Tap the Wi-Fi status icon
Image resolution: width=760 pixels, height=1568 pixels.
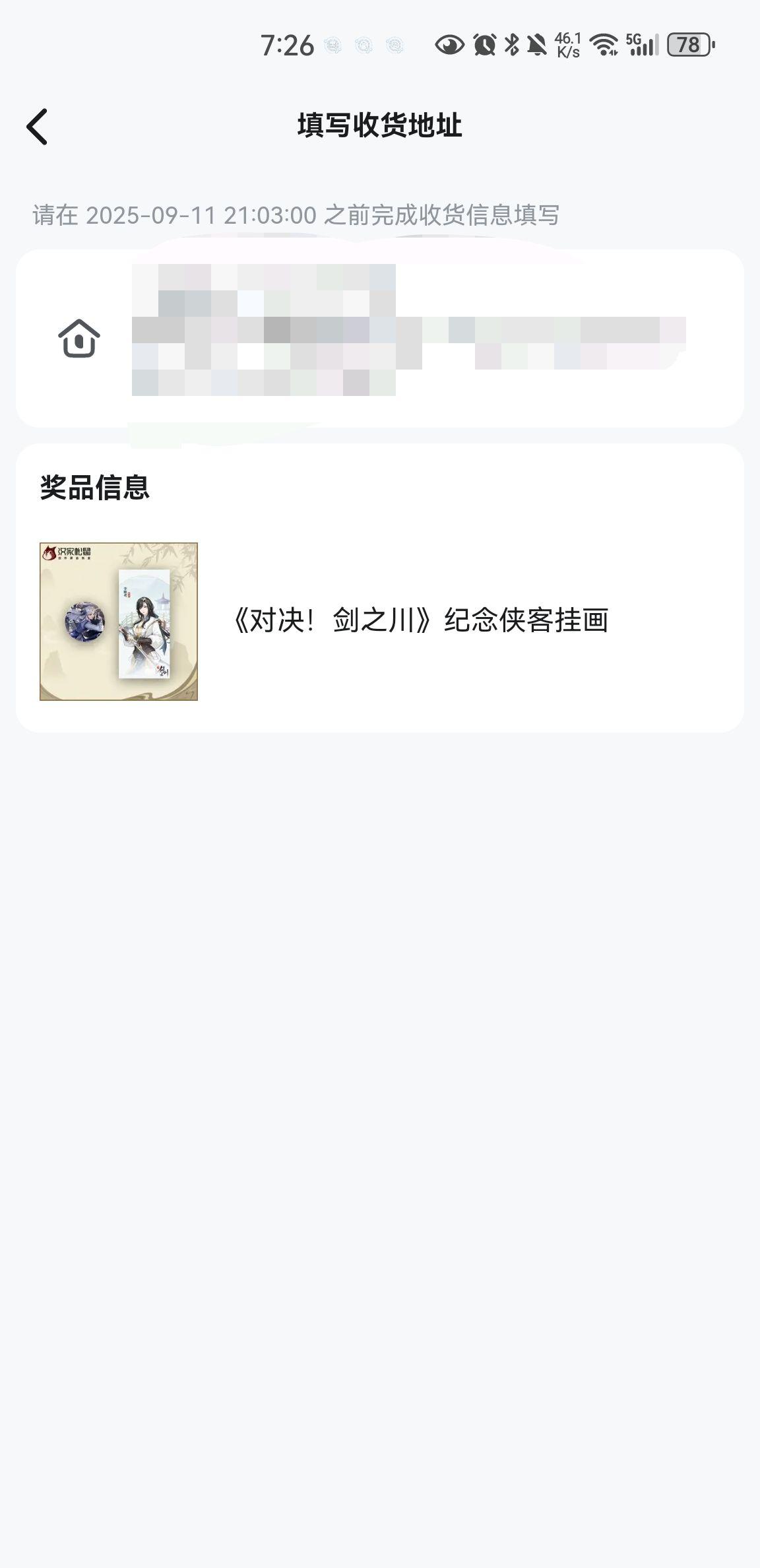[604, 44]
